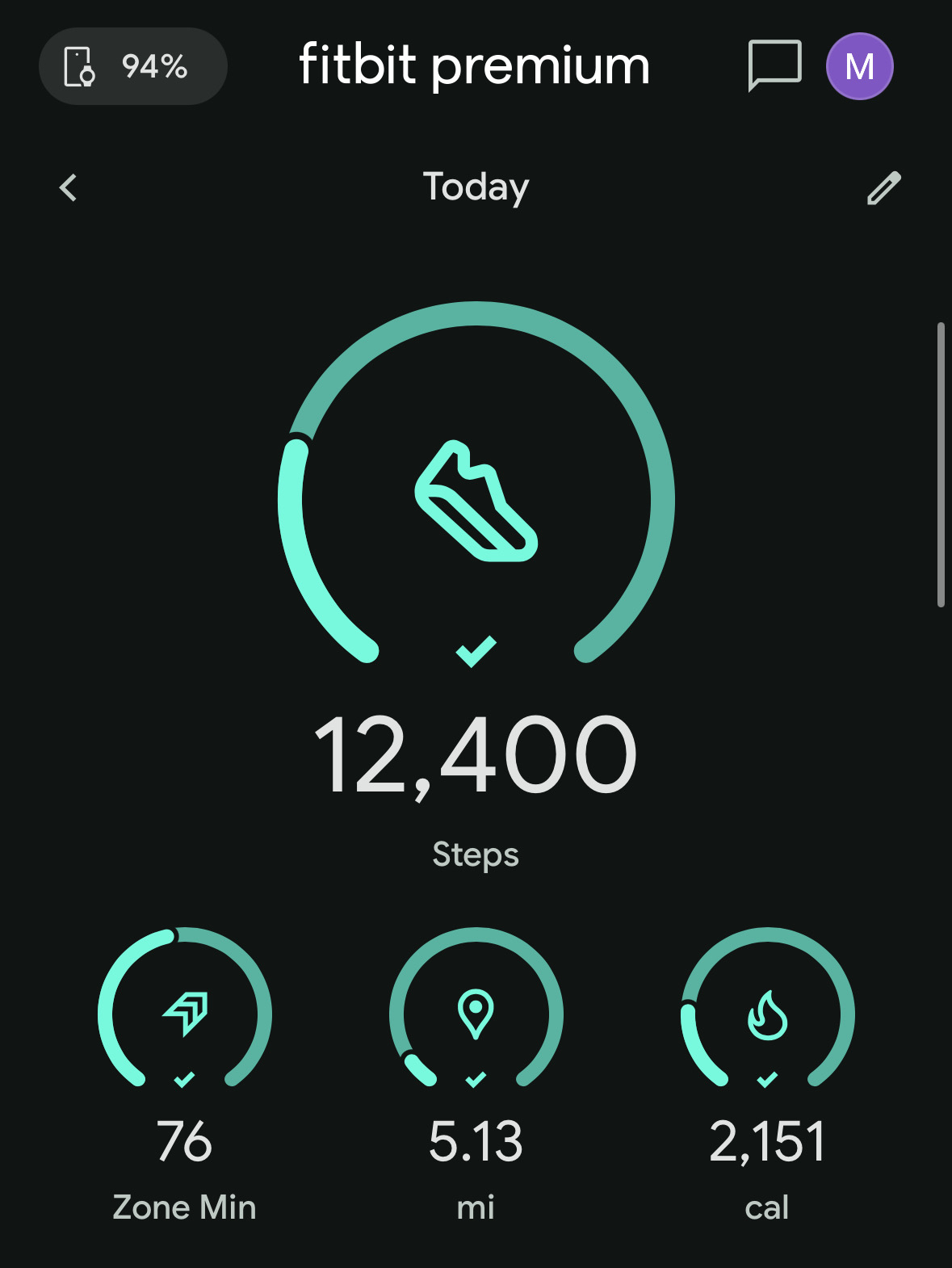Open distance in miles details

pos(476,1014)
